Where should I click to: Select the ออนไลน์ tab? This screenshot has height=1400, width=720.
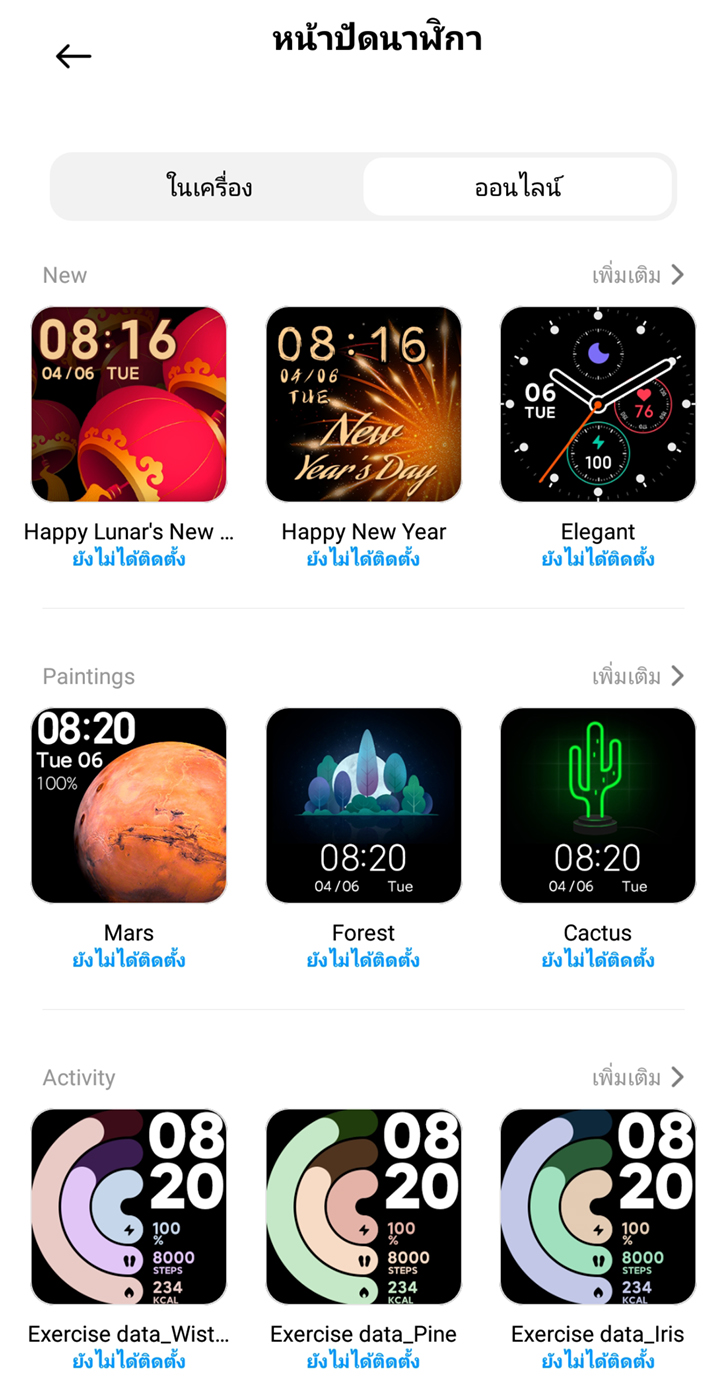point(518,187)
